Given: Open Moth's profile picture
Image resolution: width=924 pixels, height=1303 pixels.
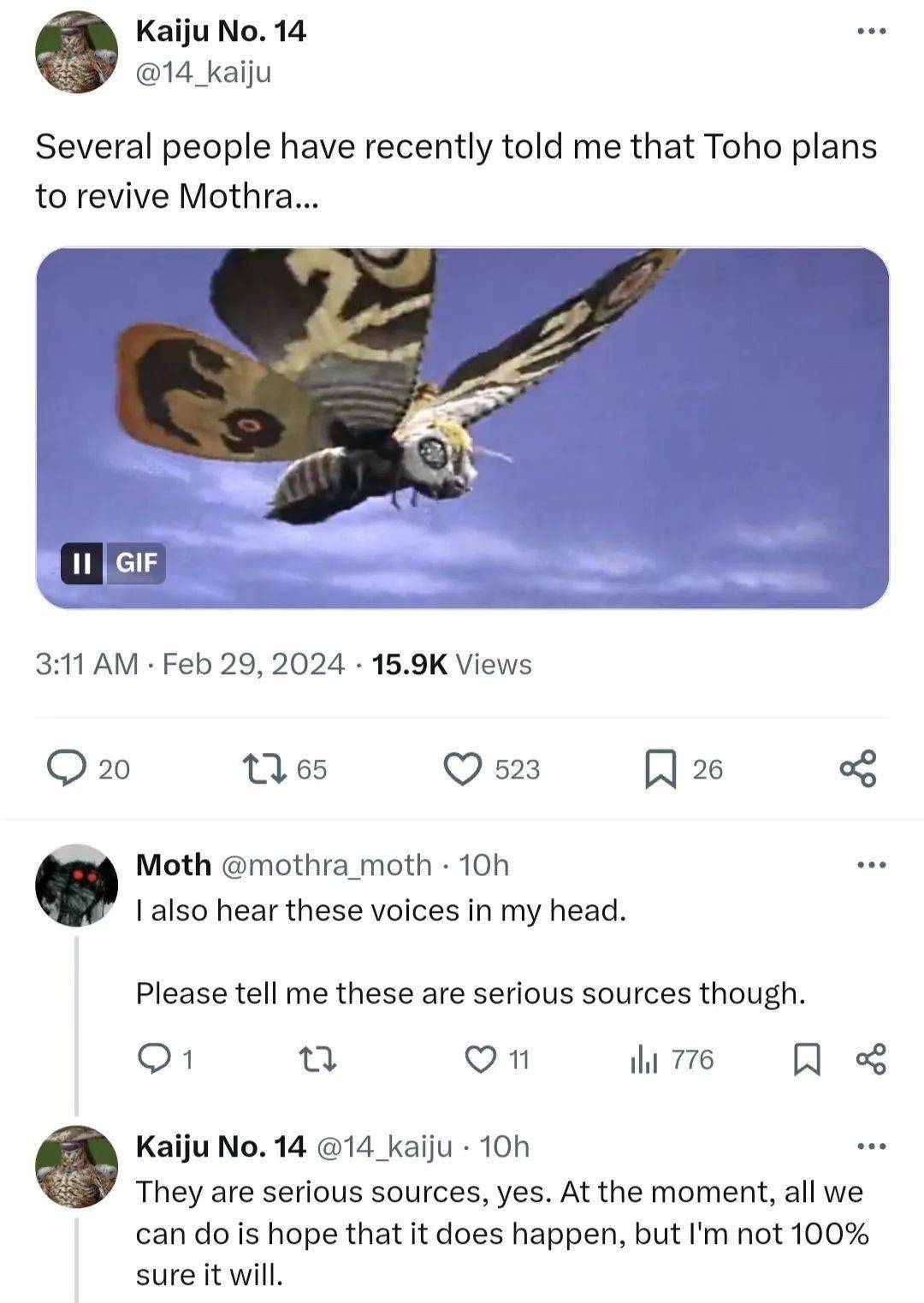Looking at the screenshot, I should [x=76, y=885].
